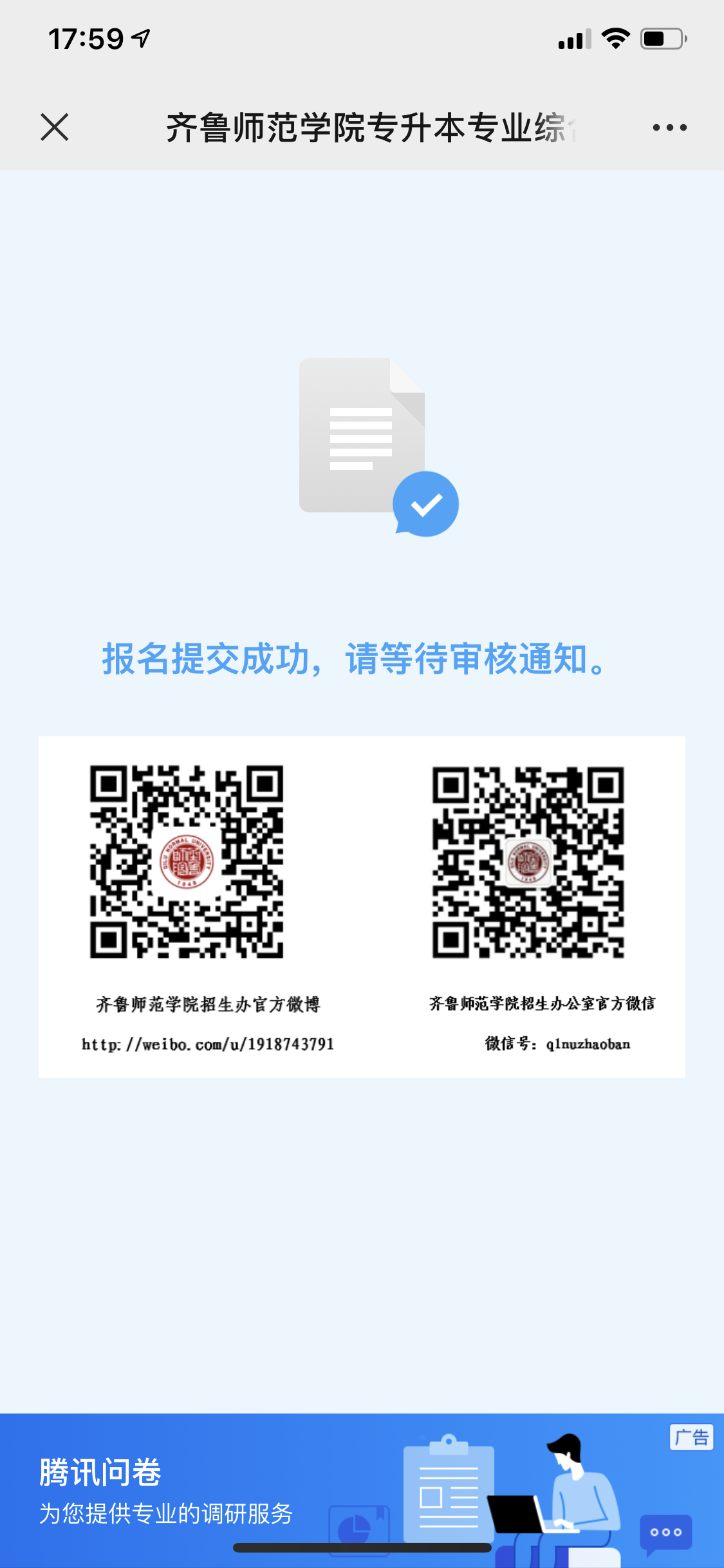Image resolution: width=724 pixels, height=1568 pixels.
Task: Tap the chat bubble button on banner
Action: click(x=665, y=1533)
